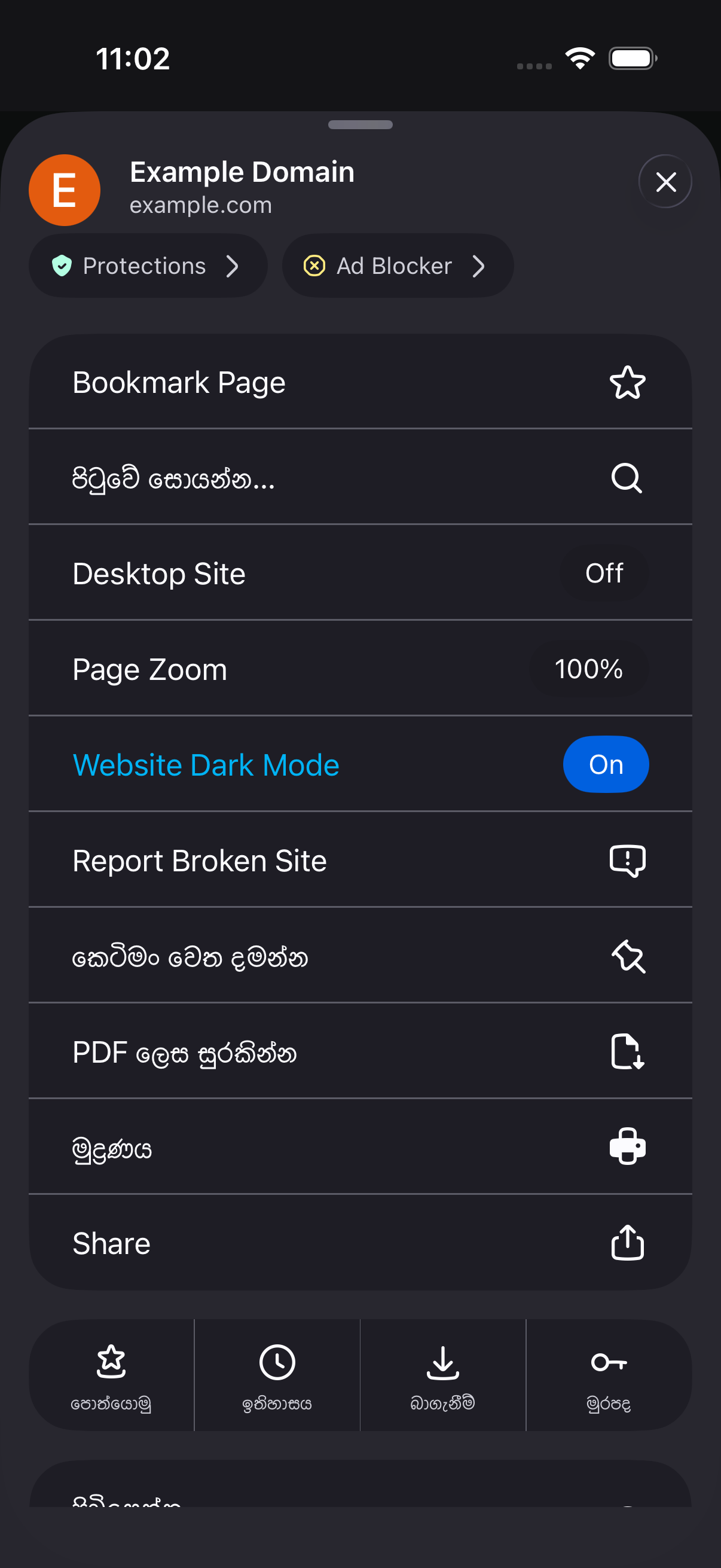This screenshot has height=1568, width=721.
Task: Save page as PDF
Action: (x=360, y=1051)
